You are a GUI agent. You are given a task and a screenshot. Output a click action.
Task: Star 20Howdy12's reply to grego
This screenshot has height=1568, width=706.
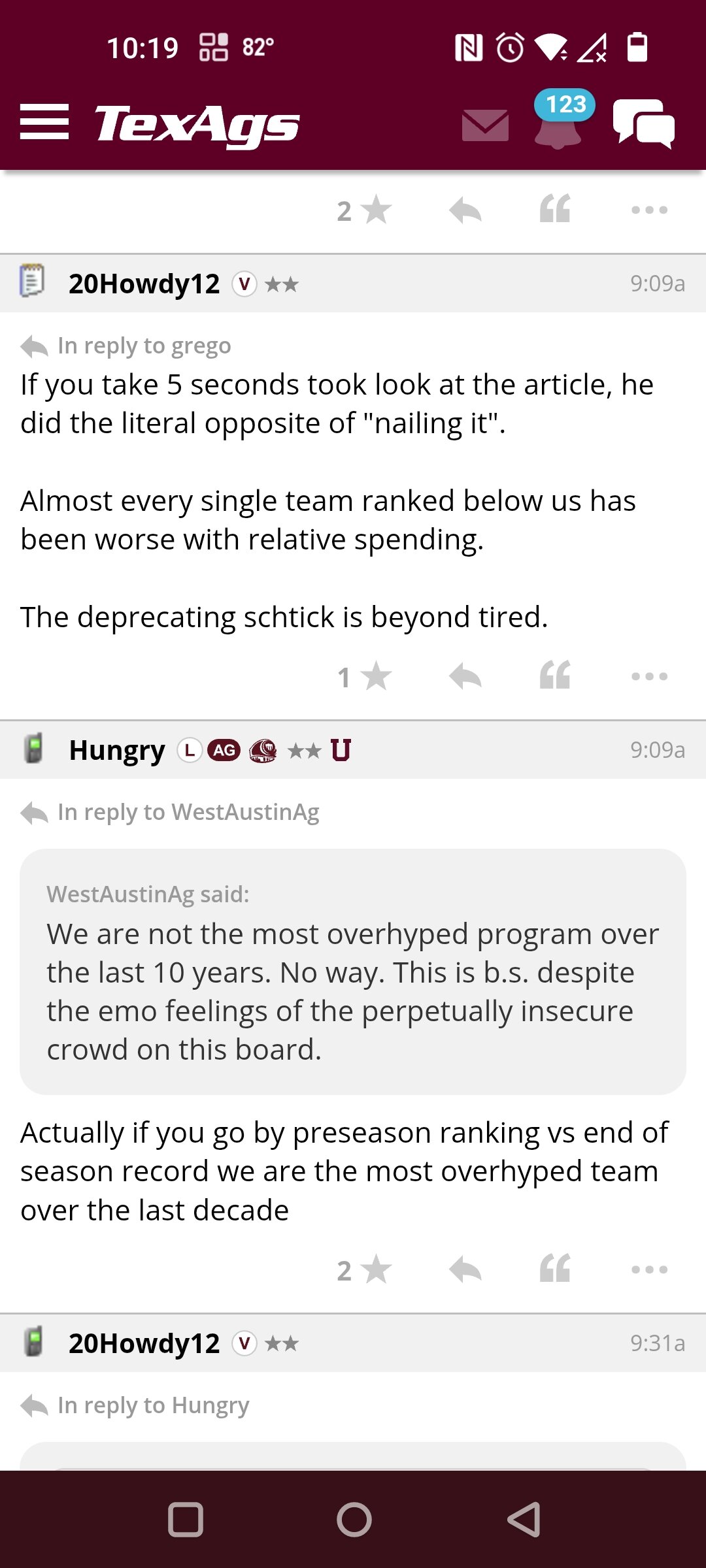click(365, 677)
